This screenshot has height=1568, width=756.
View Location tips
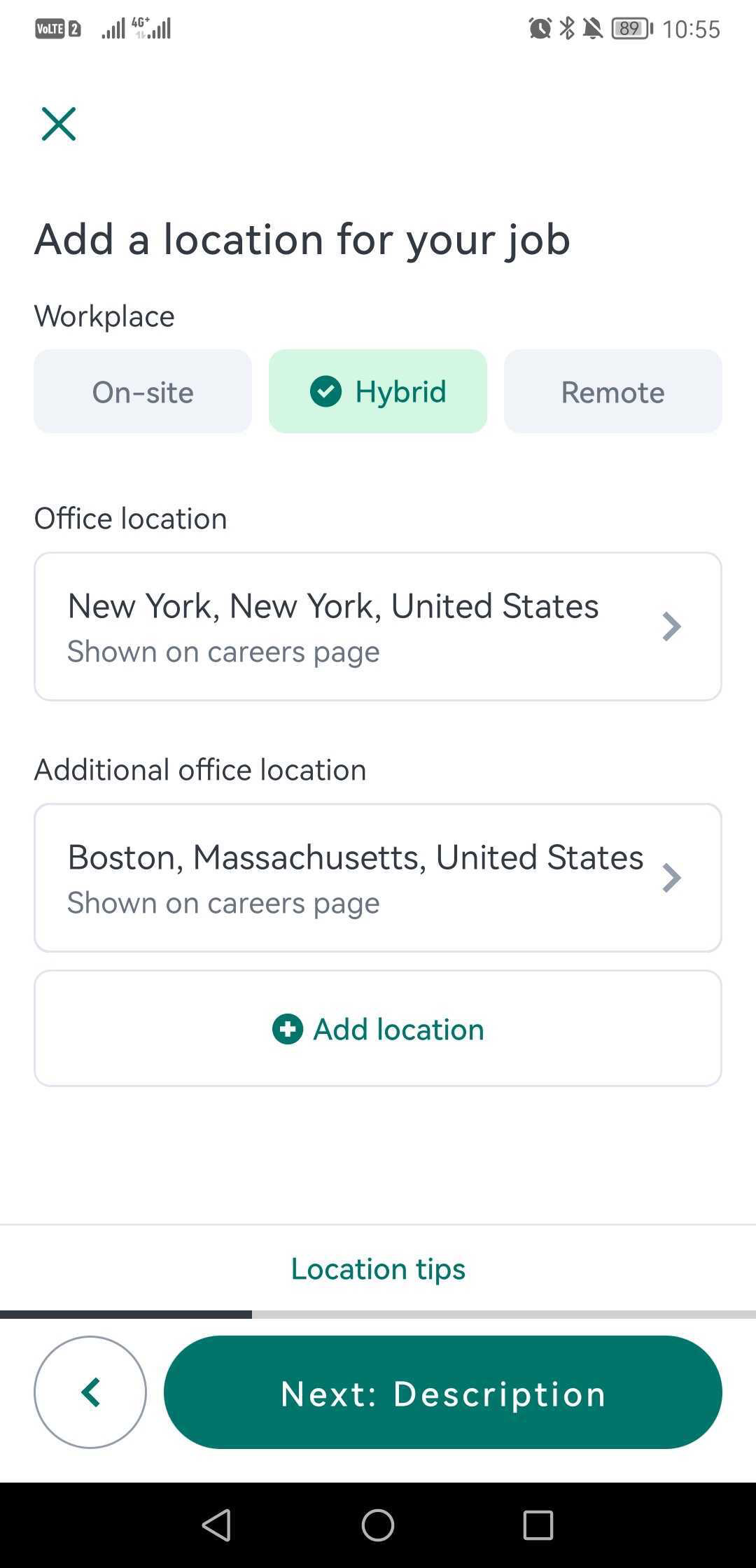click(378, 1269)
